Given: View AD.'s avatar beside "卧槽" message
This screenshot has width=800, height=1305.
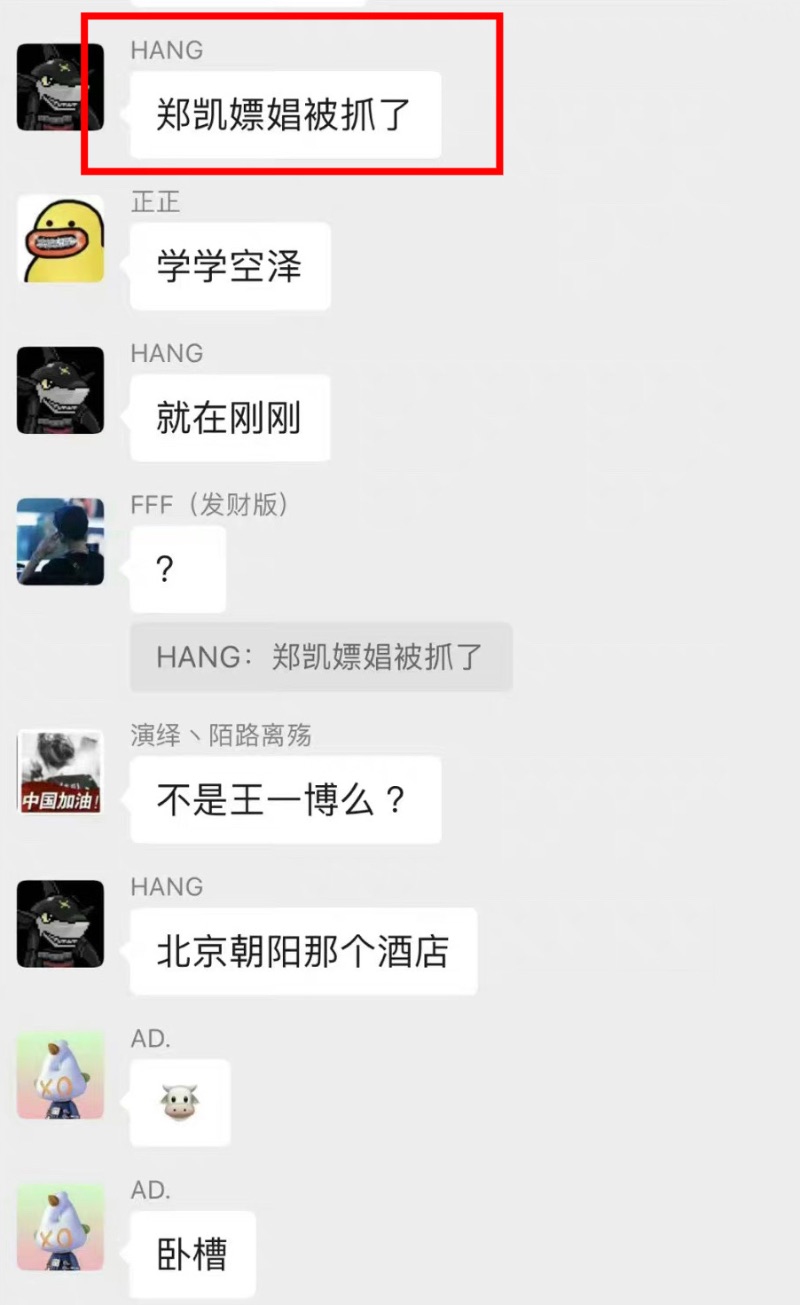Looking at the screenshot, I should [60, 1227].
